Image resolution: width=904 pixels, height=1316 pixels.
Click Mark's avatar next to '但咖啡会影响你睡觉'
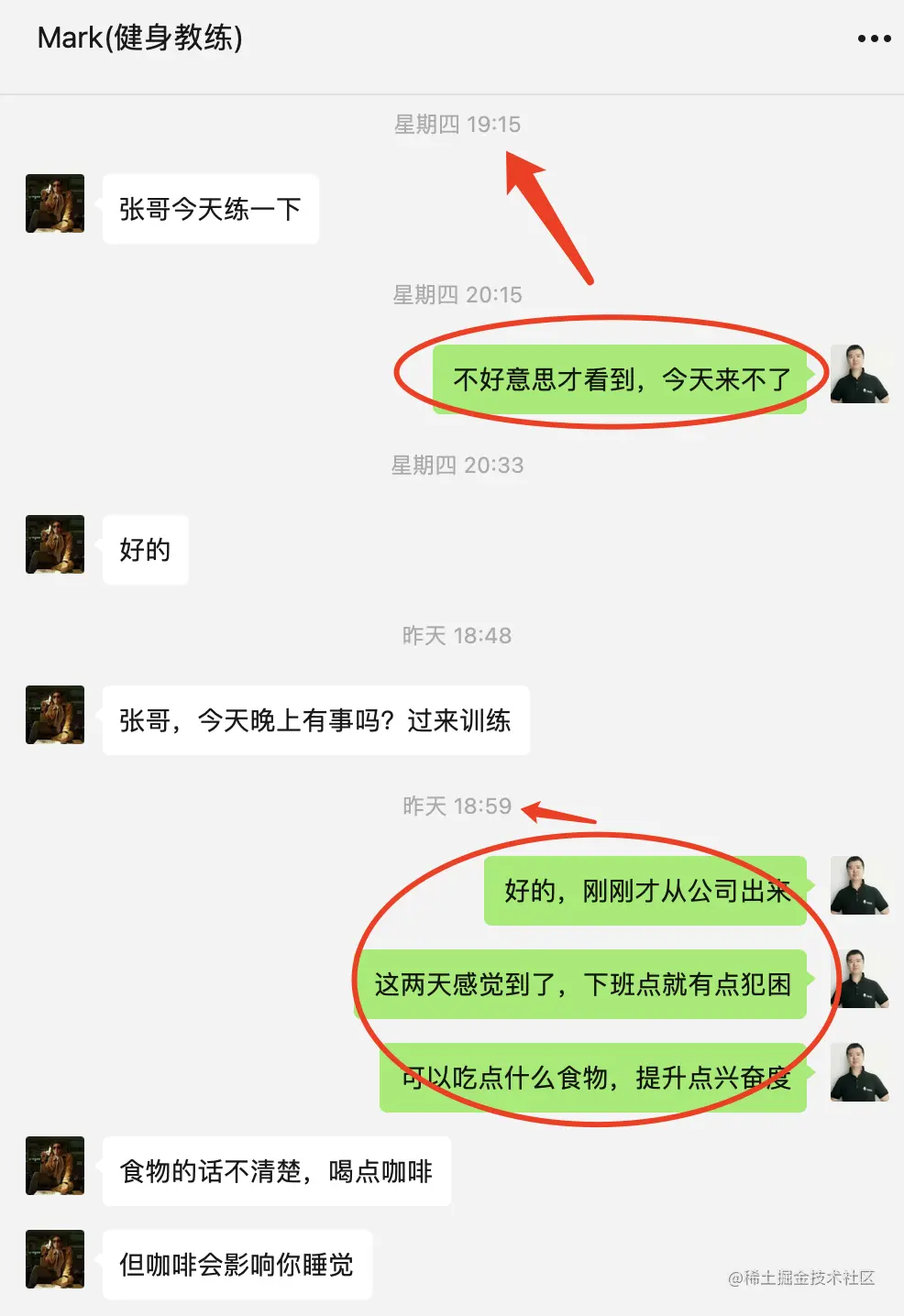55,1260
